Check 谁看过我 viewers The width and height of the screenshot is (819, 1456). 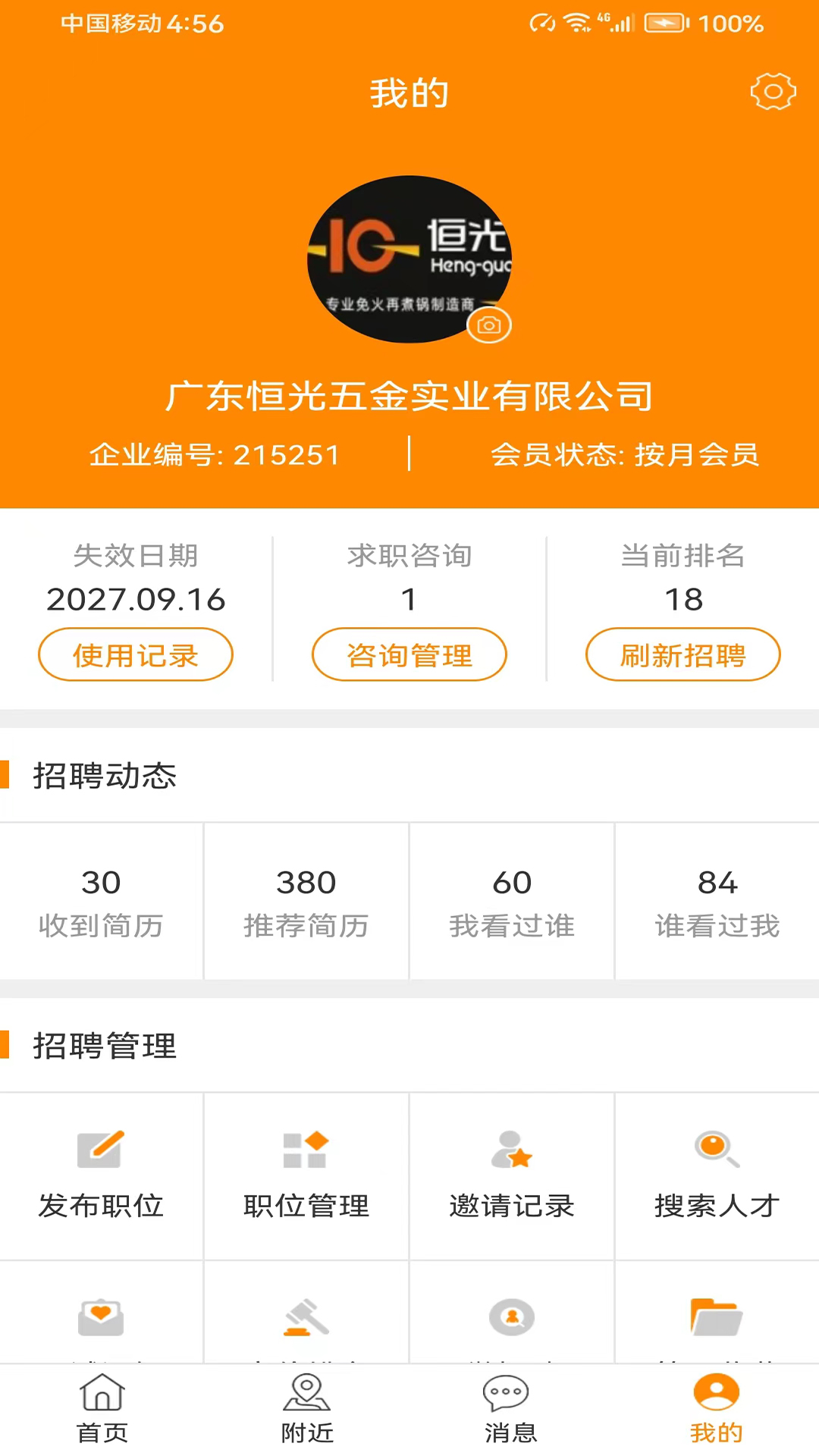point(717,902)
